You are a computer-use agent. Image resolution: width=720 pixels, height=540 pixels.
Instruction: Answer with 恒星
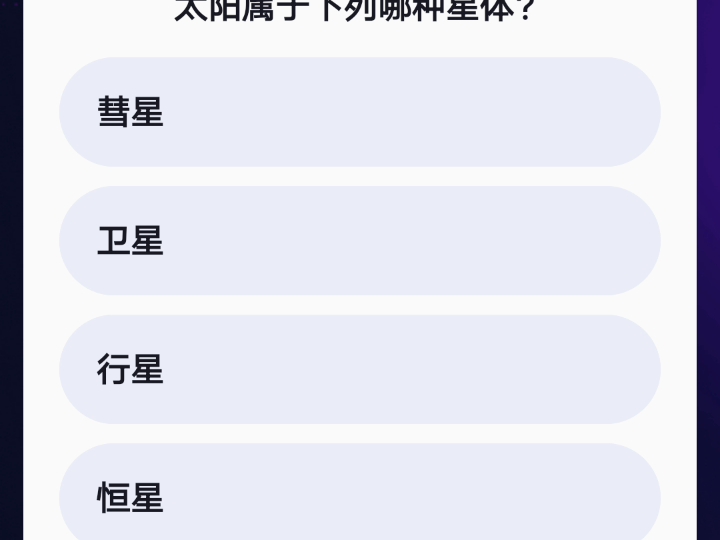coord(359,496)
